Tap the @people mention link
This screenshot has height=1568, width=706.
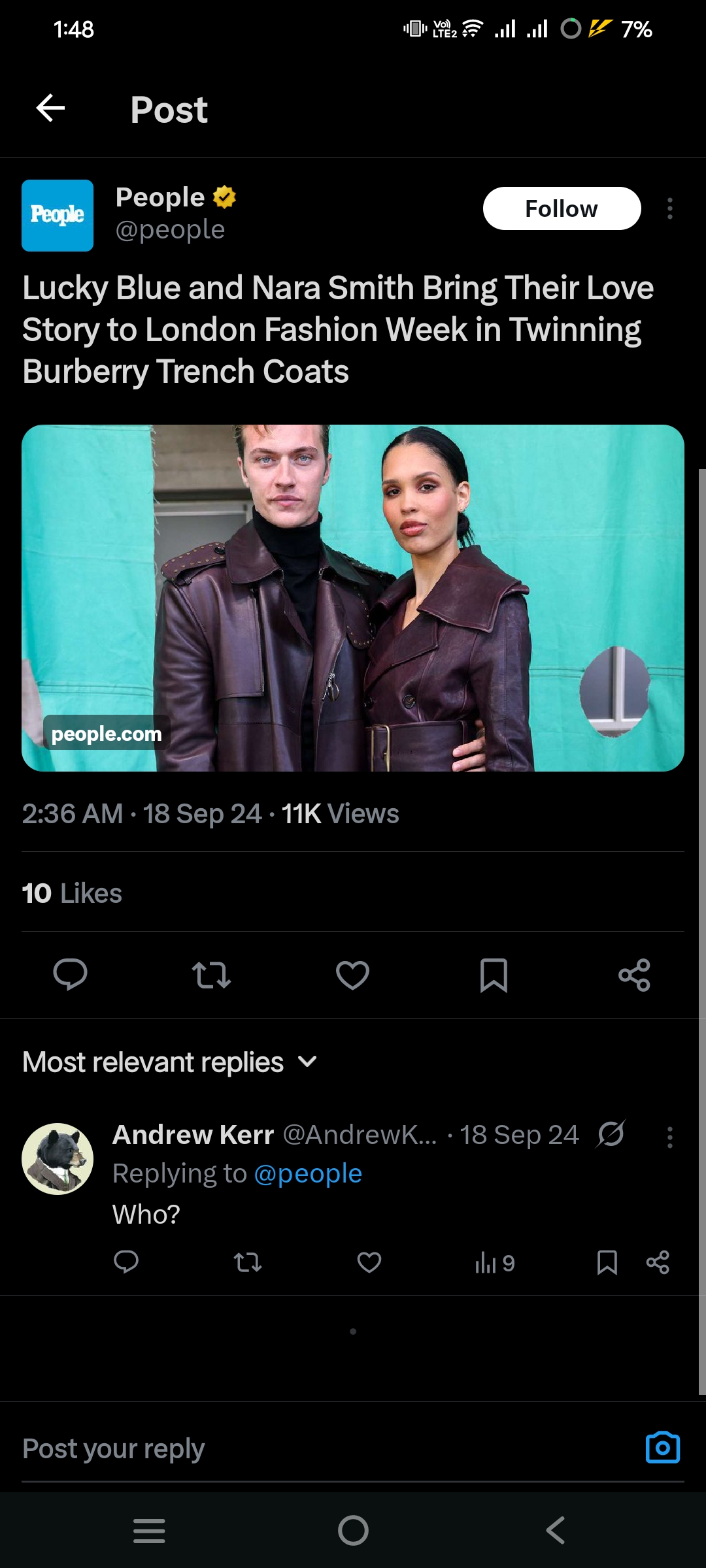tap(307, 1174)
